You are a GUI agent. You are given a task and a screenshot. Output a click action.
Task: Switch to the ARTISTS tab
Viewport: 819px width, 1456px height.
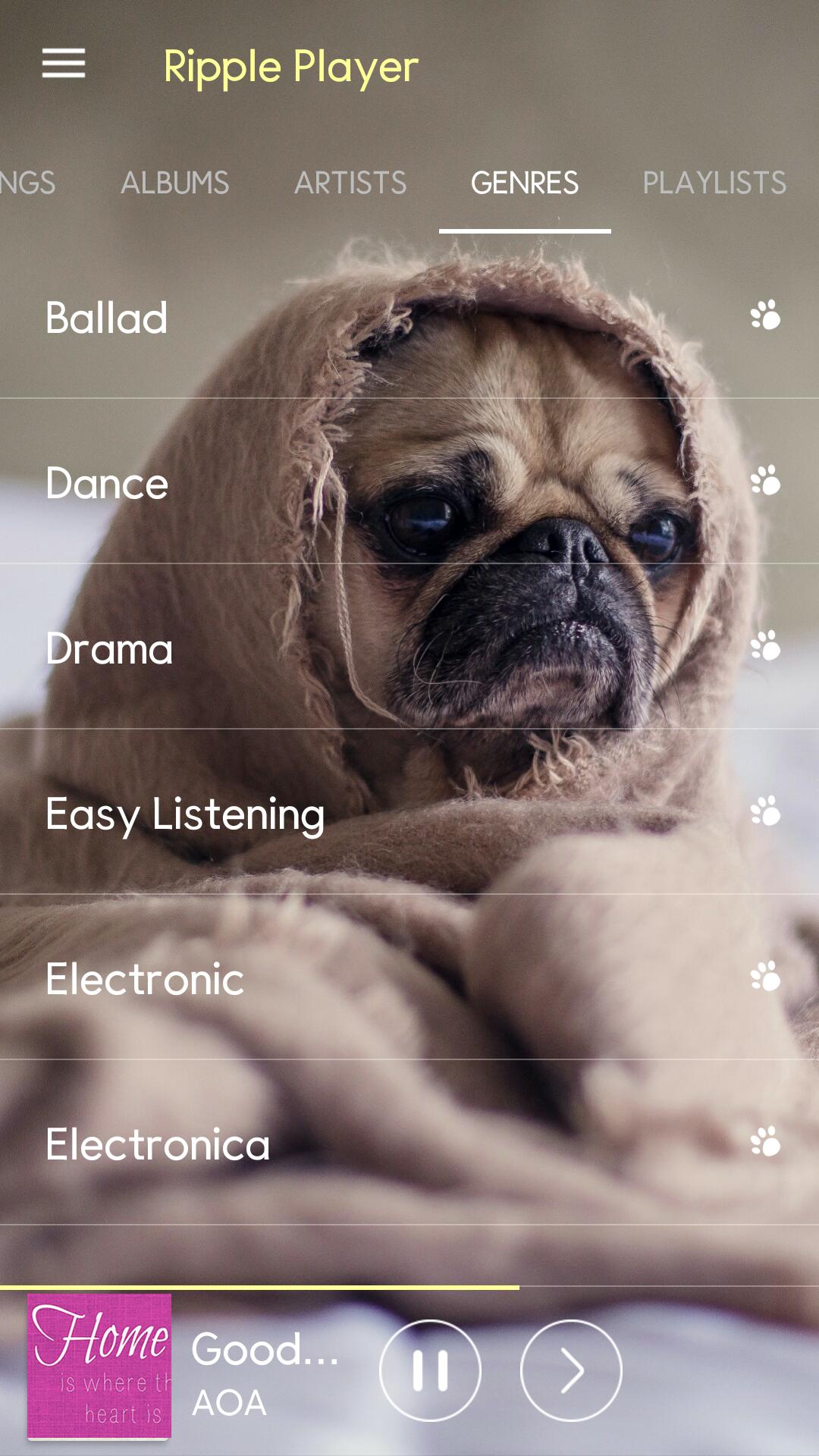point(350,182)
